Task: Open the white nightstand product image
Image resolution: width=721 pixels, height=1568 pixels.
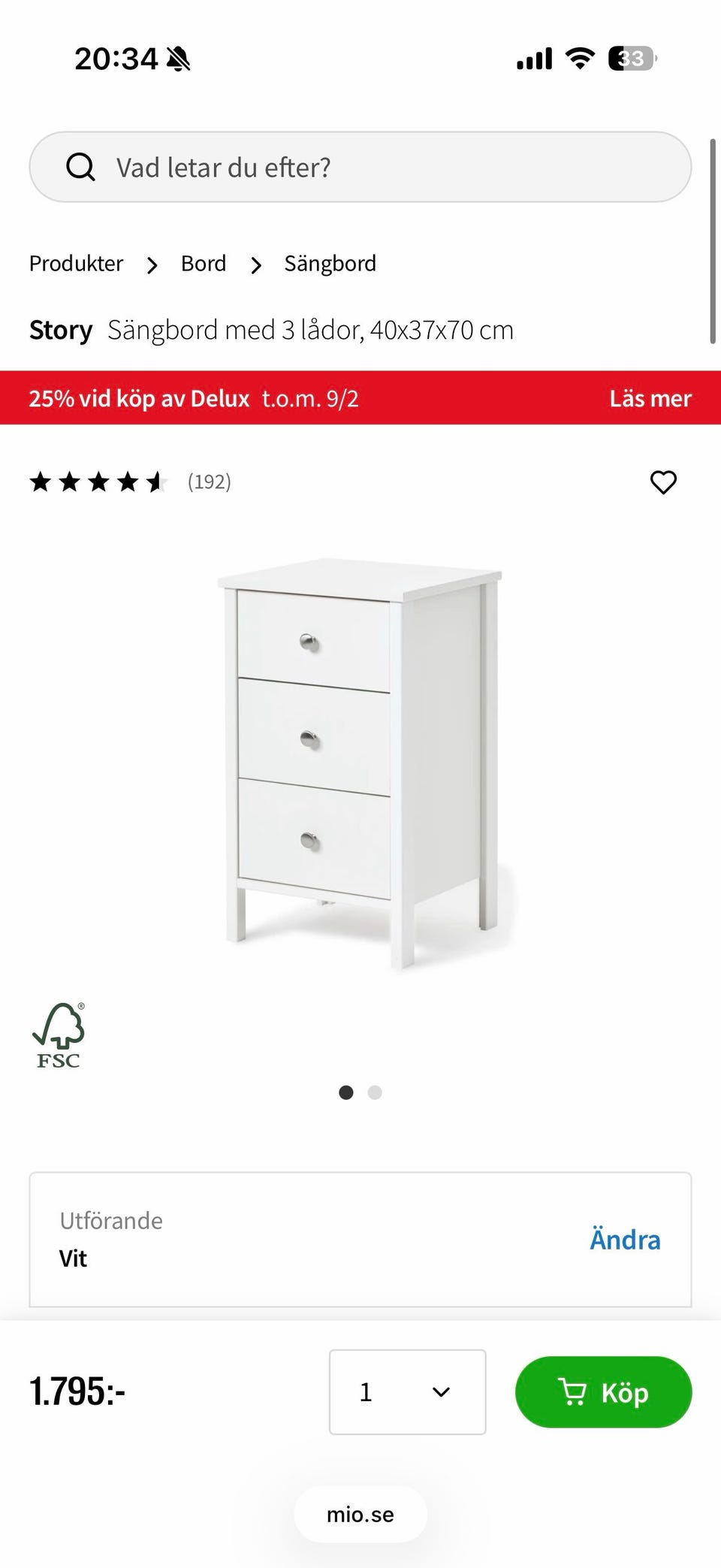Action: pyautogui.click(x=360, y=763)
